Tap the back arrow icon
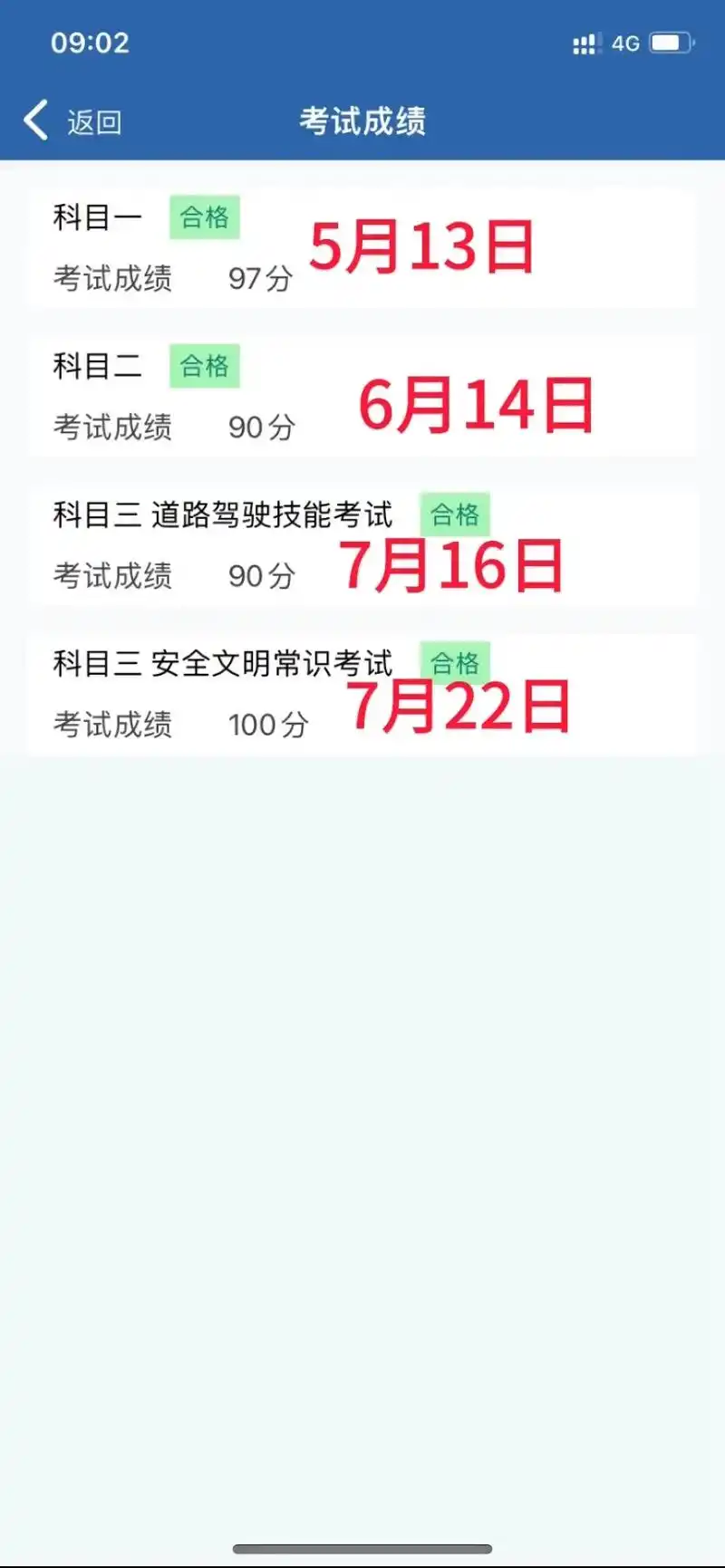This screenshot has width=725, height=1568. tap(34, 120)
